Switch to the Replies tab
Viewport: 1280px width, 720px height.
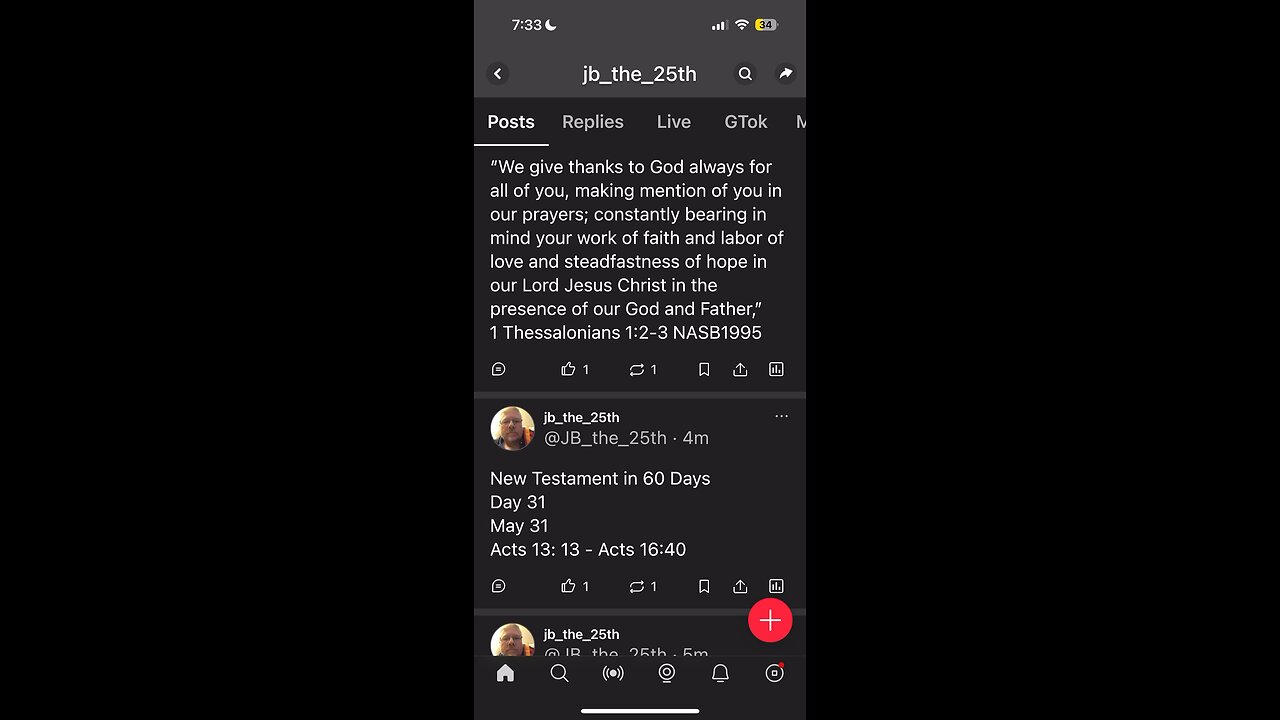(592, 122)
